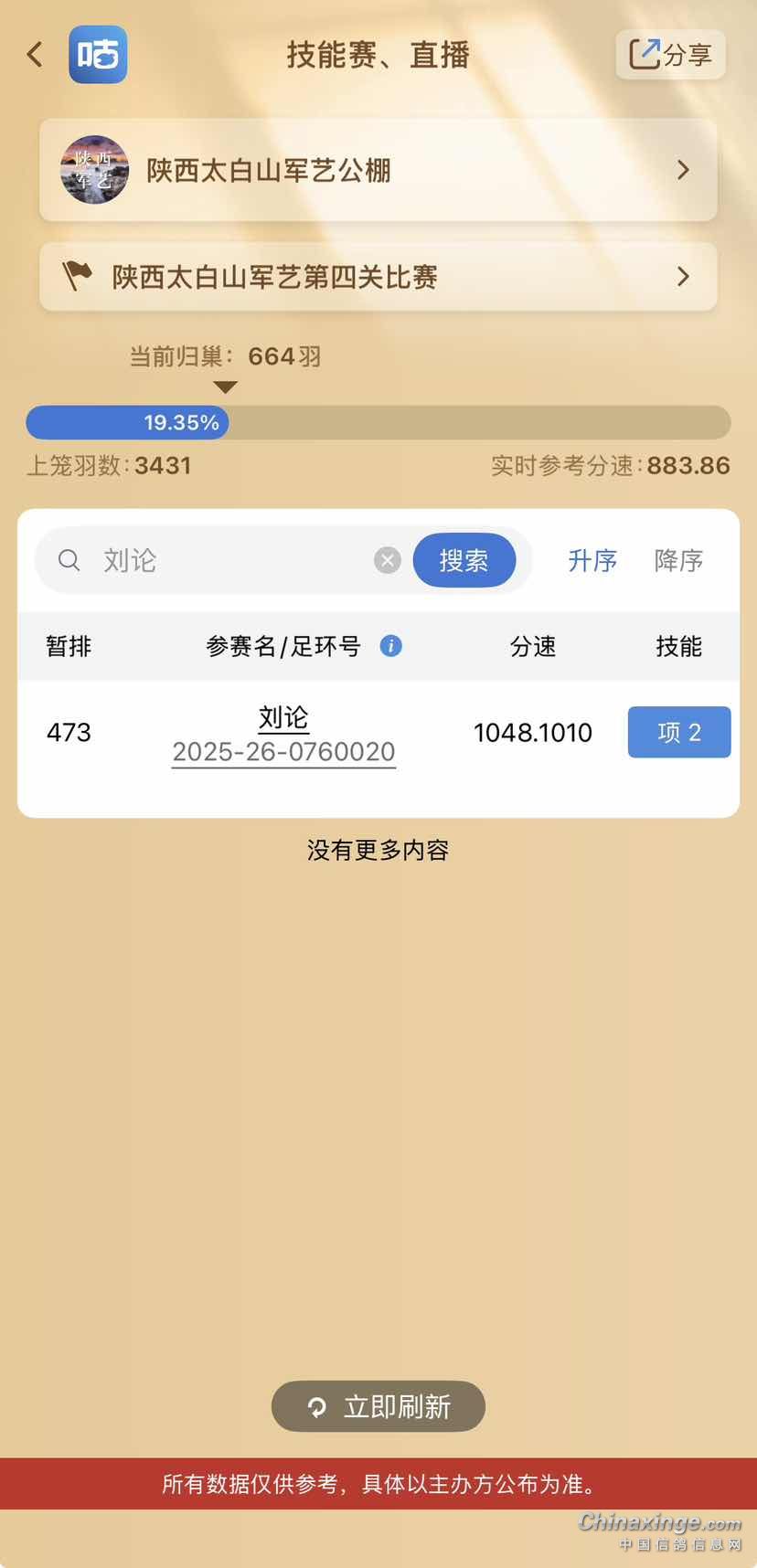Sort results by 升序
Image resolution: width=757 pixels, height=1568 pixels.
click(592, 560)
